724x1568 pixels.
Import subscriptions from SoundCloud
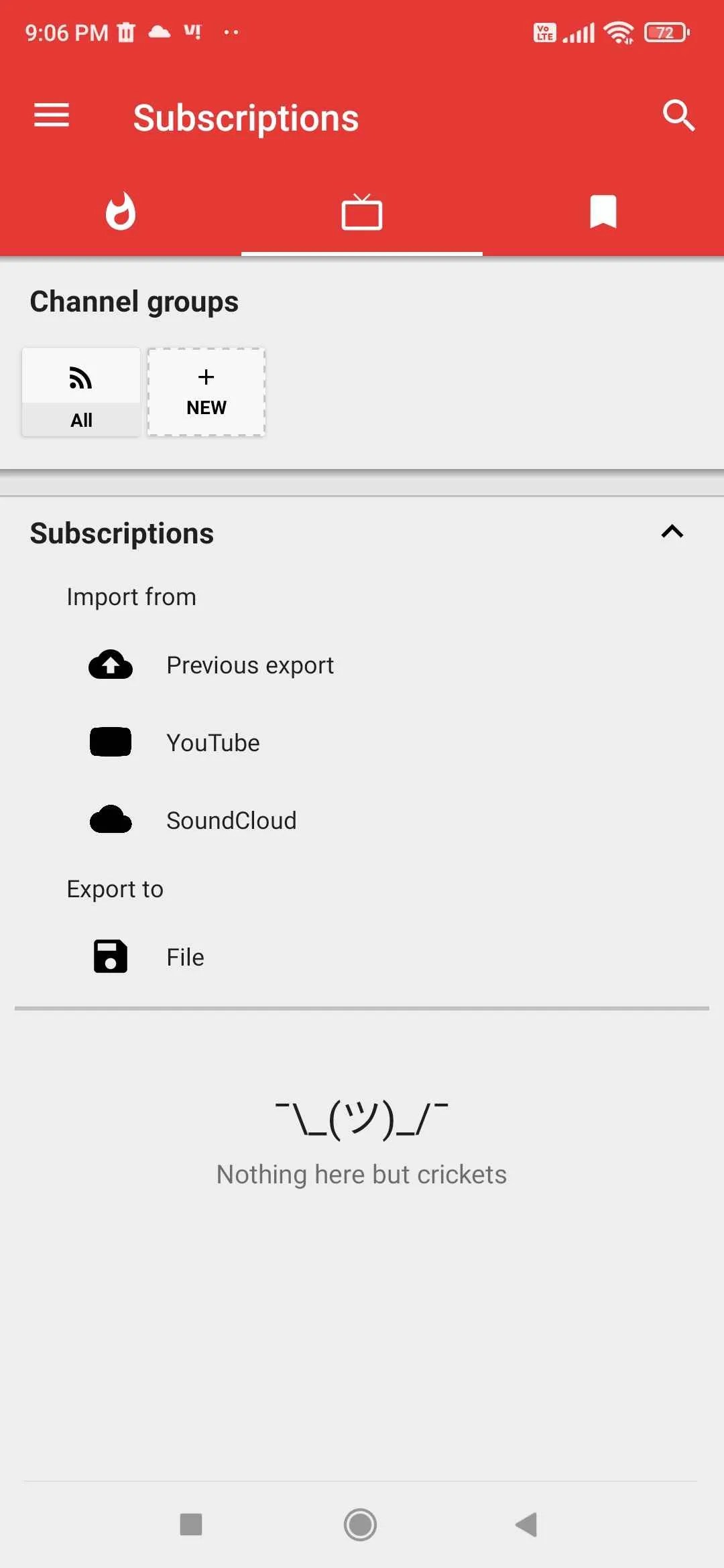231,820
